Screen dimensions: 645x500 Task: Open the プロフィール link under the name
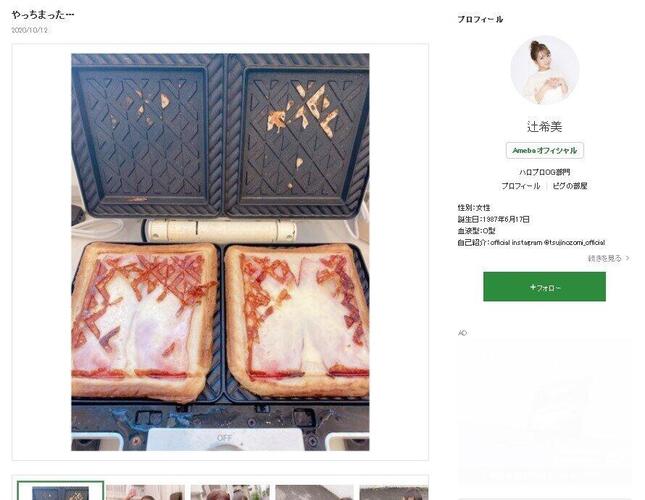(520, 186)
